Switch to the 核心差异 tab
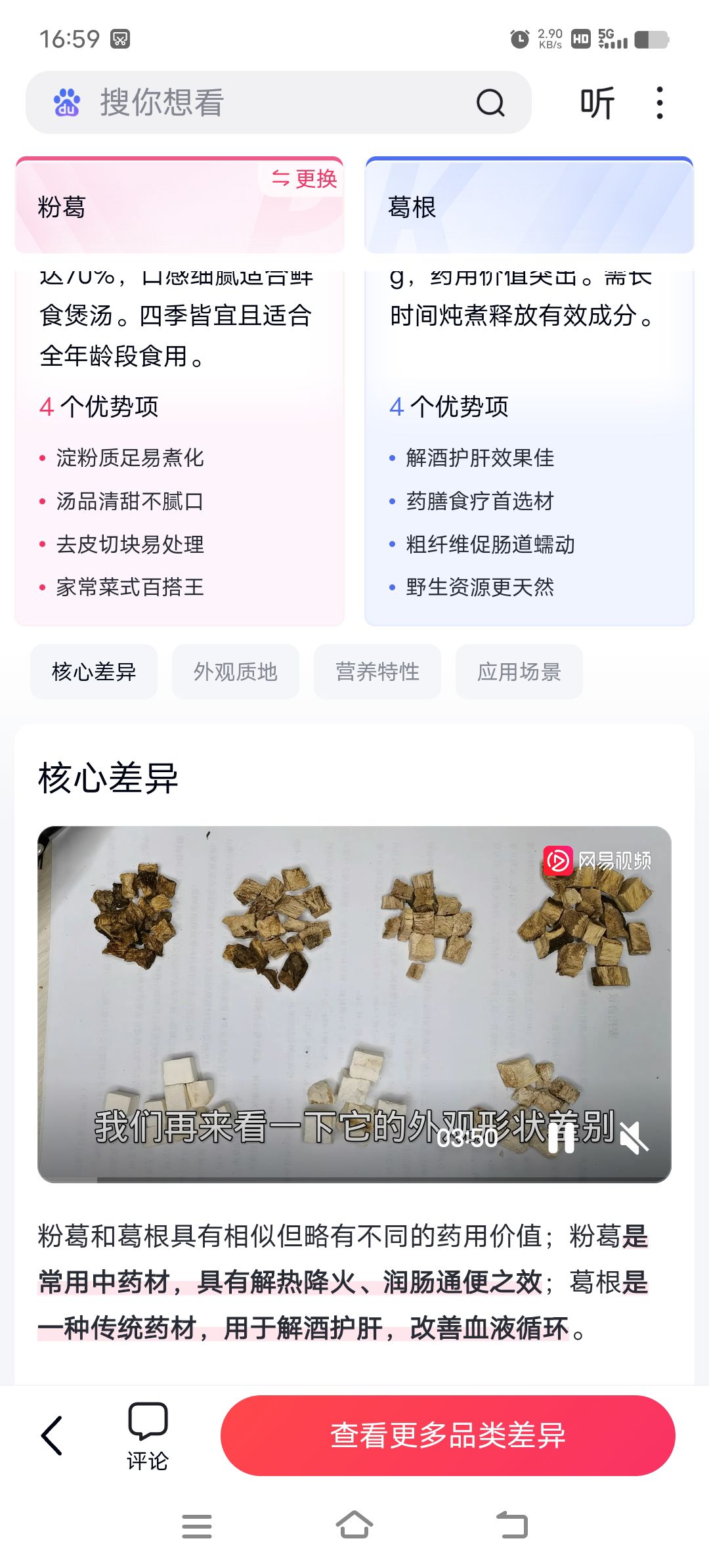The width and height of the screenshot is (709, 1568). [94, 672]
